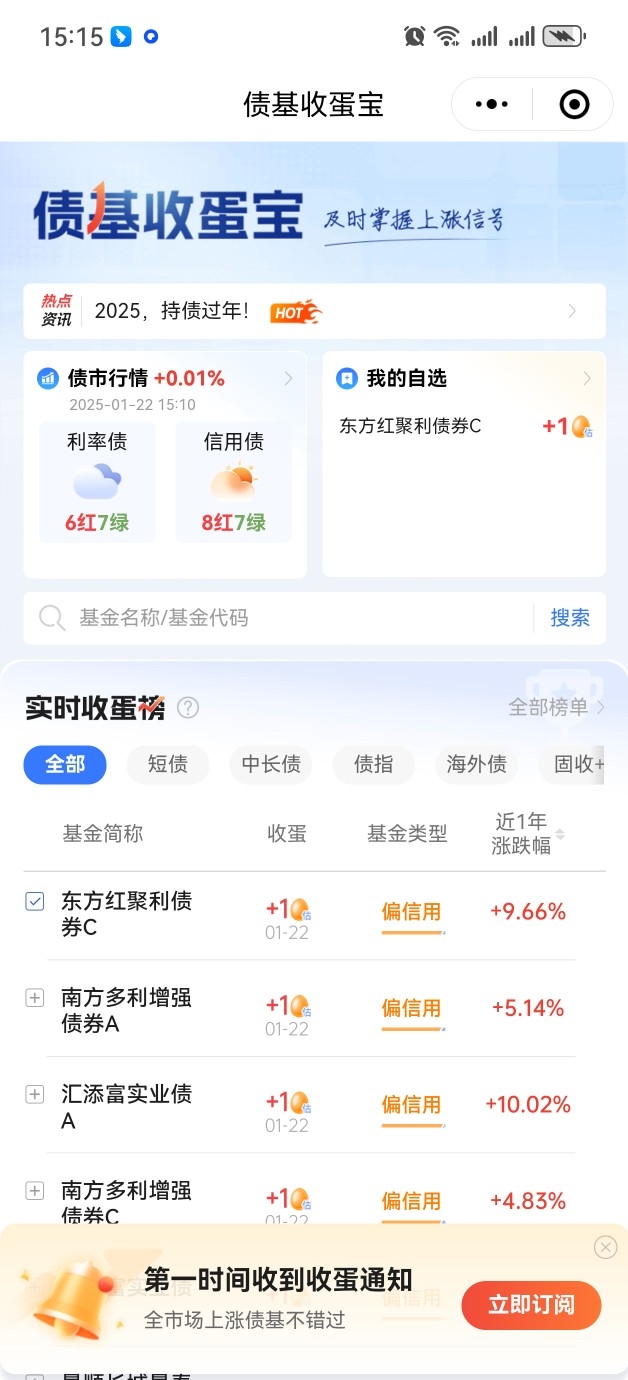The image size is (628, 1380).
Task: Switch to the 债指 chip
Action: tap(374, 764)
